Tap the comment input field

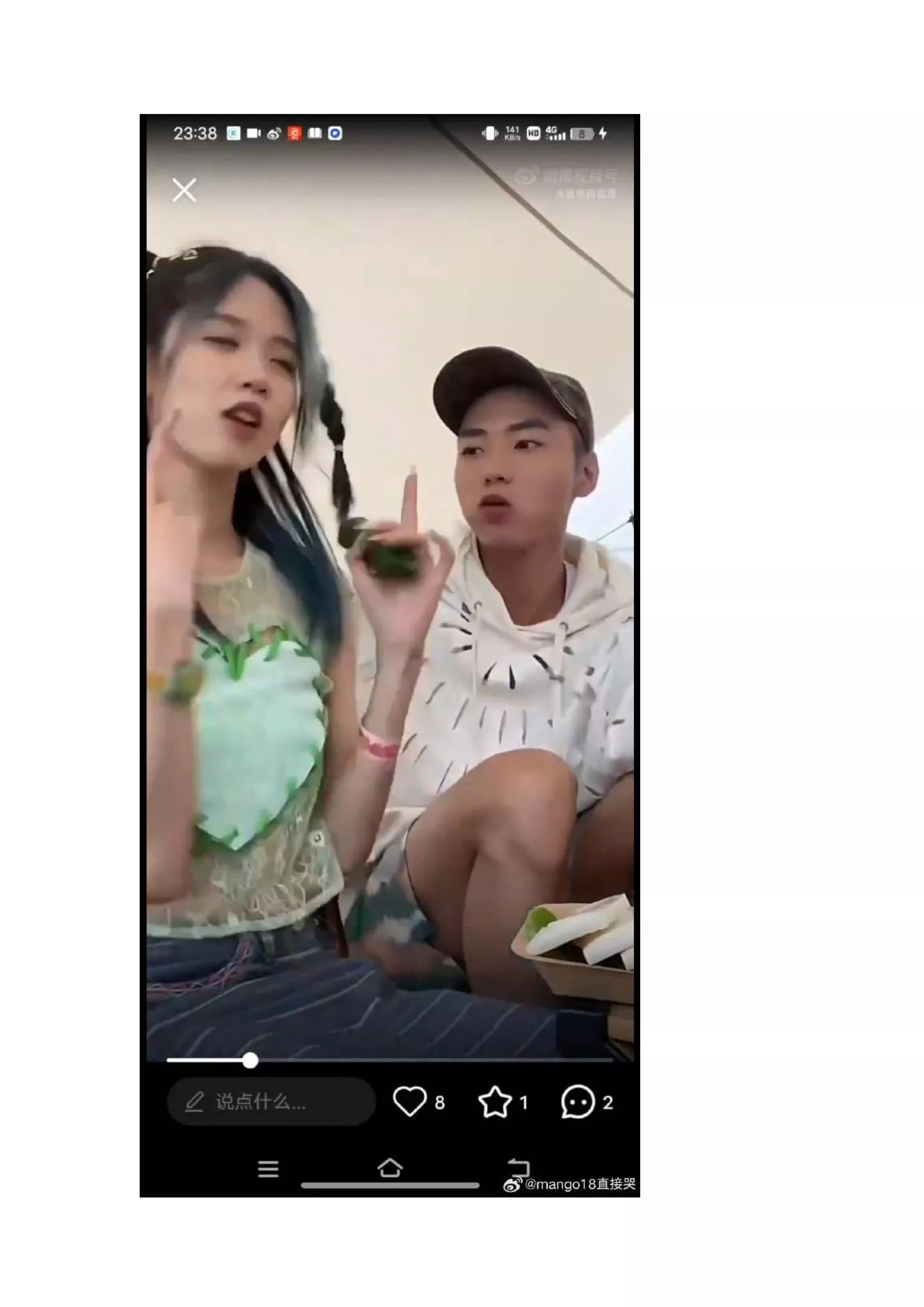click(271, 1101)
